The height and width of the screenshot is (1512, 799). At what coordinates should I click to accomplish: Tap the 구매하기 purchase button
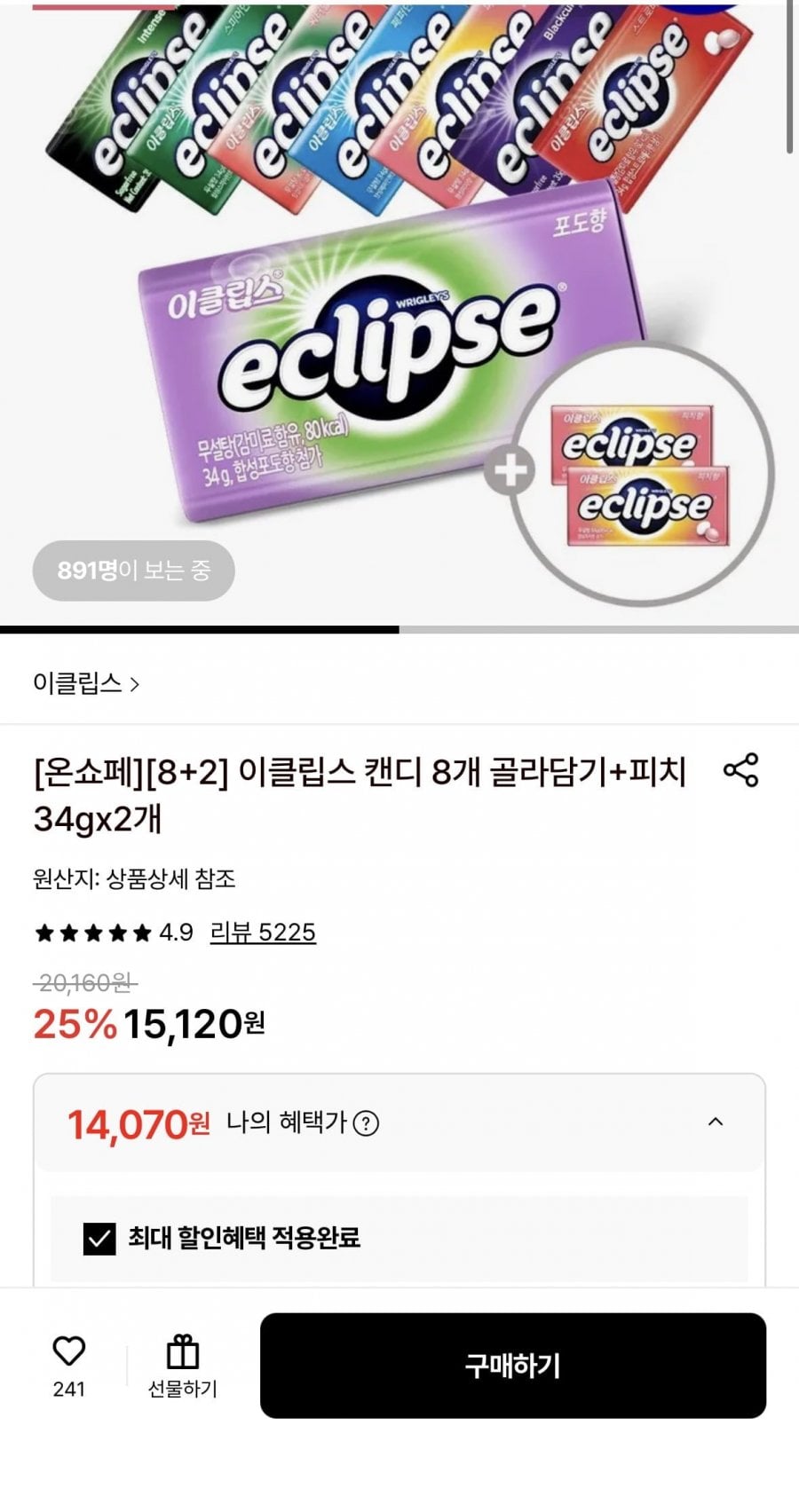513,1366
